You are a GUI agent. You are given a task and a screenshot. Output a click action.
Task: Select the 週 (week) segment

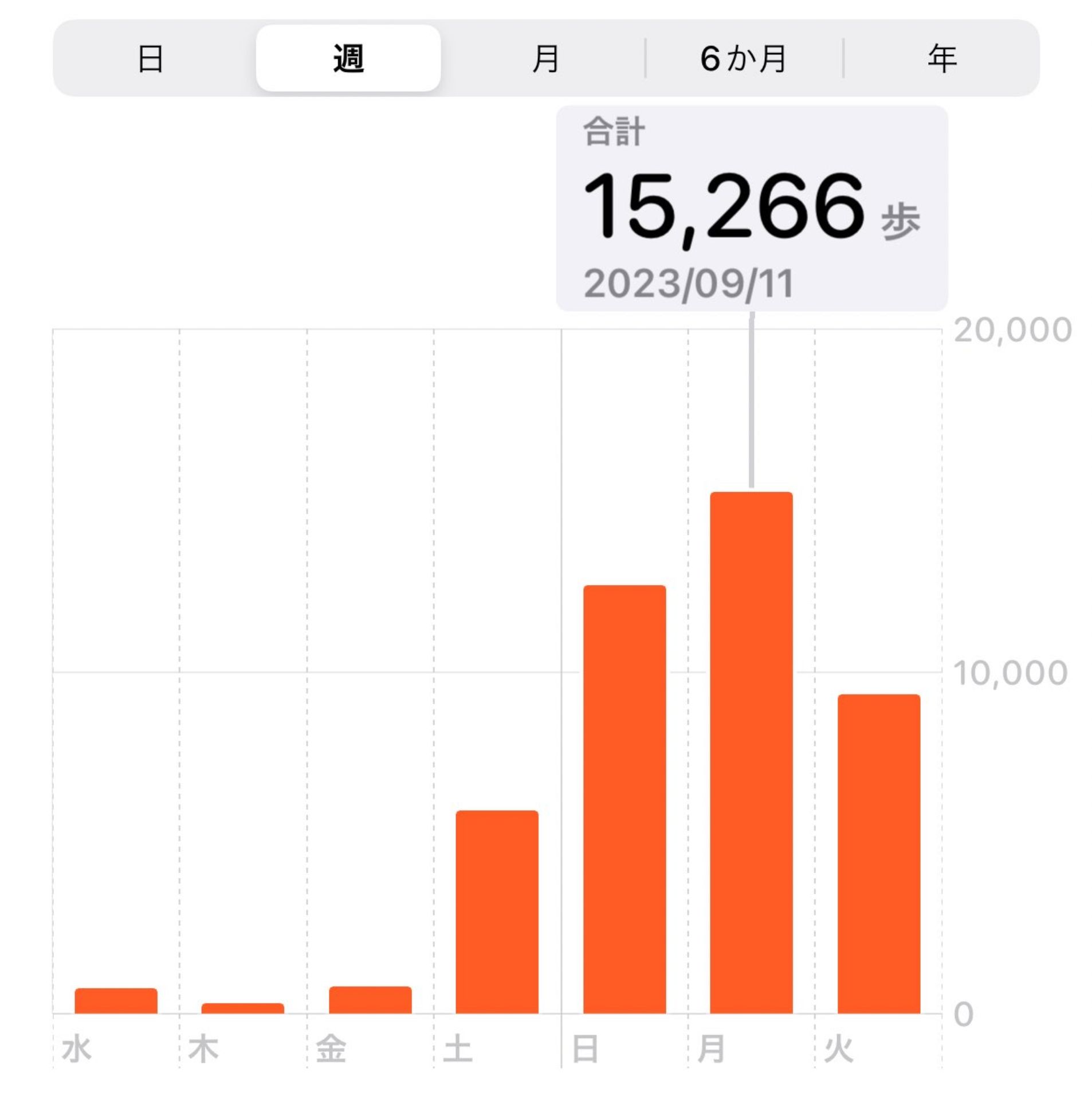tap(348, 58)
